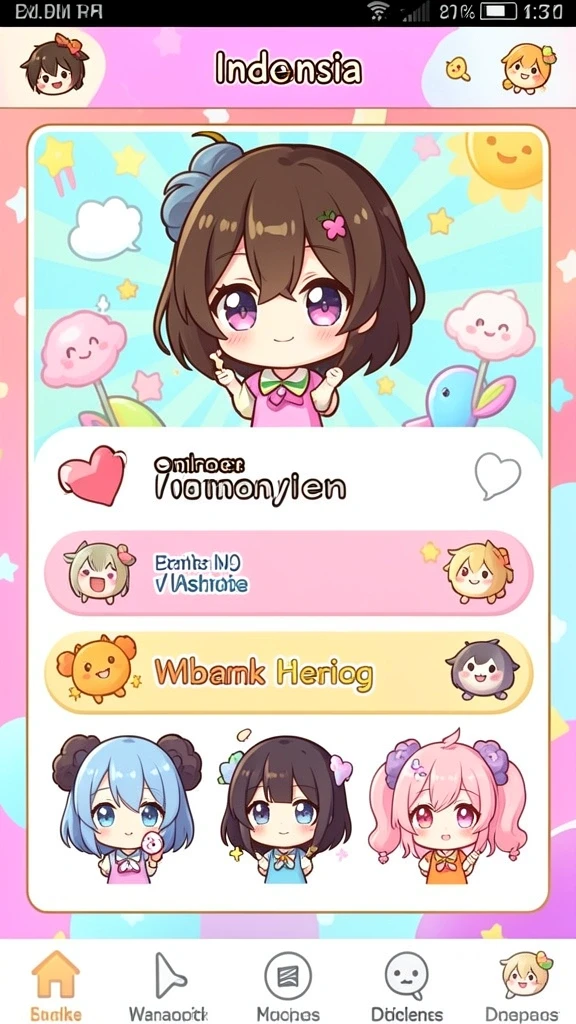Select the black-haired chibi character
The image size is (576, 1024).
coord(285,808)
